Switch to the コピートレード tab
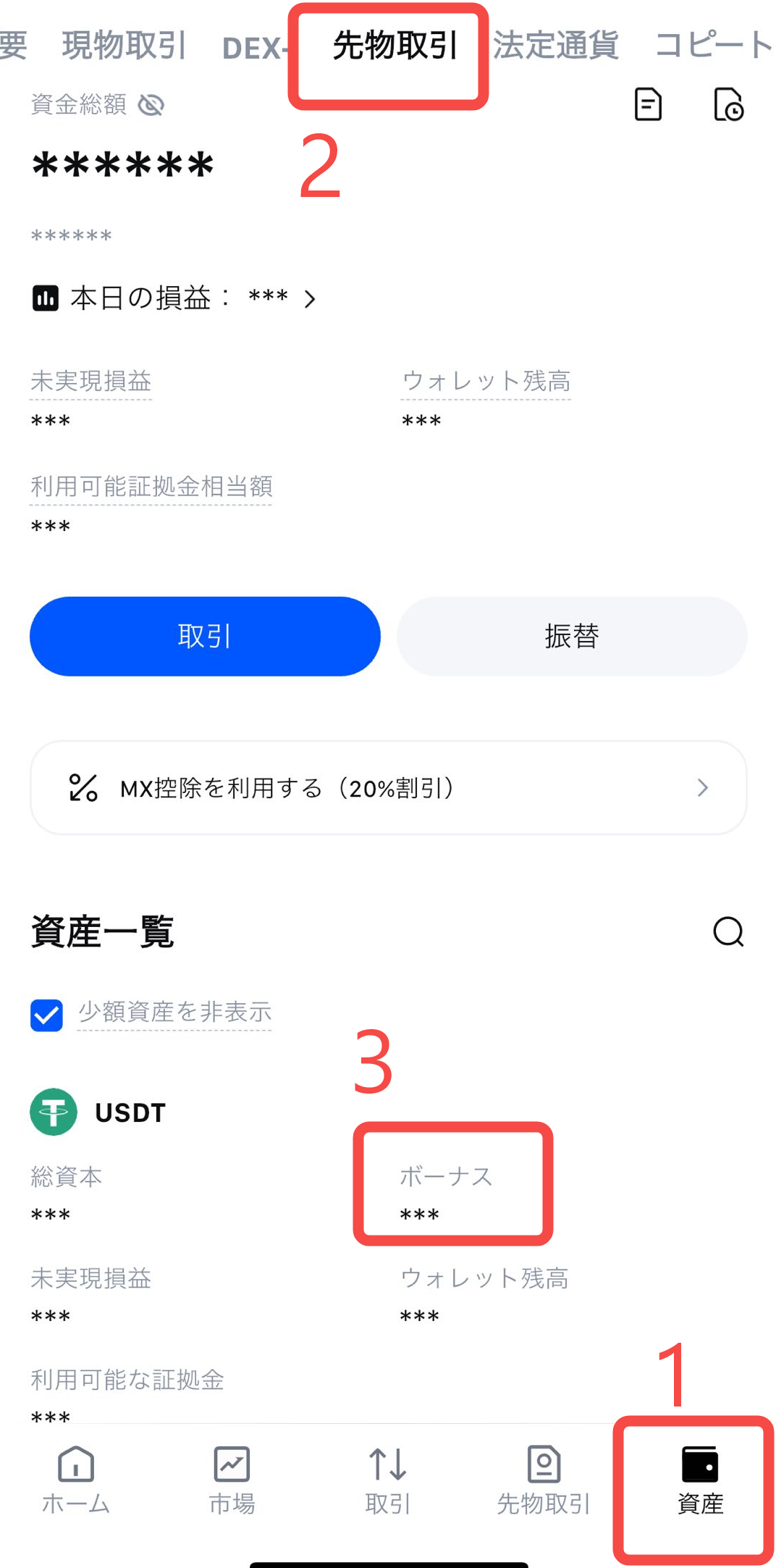 click(713, 45)
